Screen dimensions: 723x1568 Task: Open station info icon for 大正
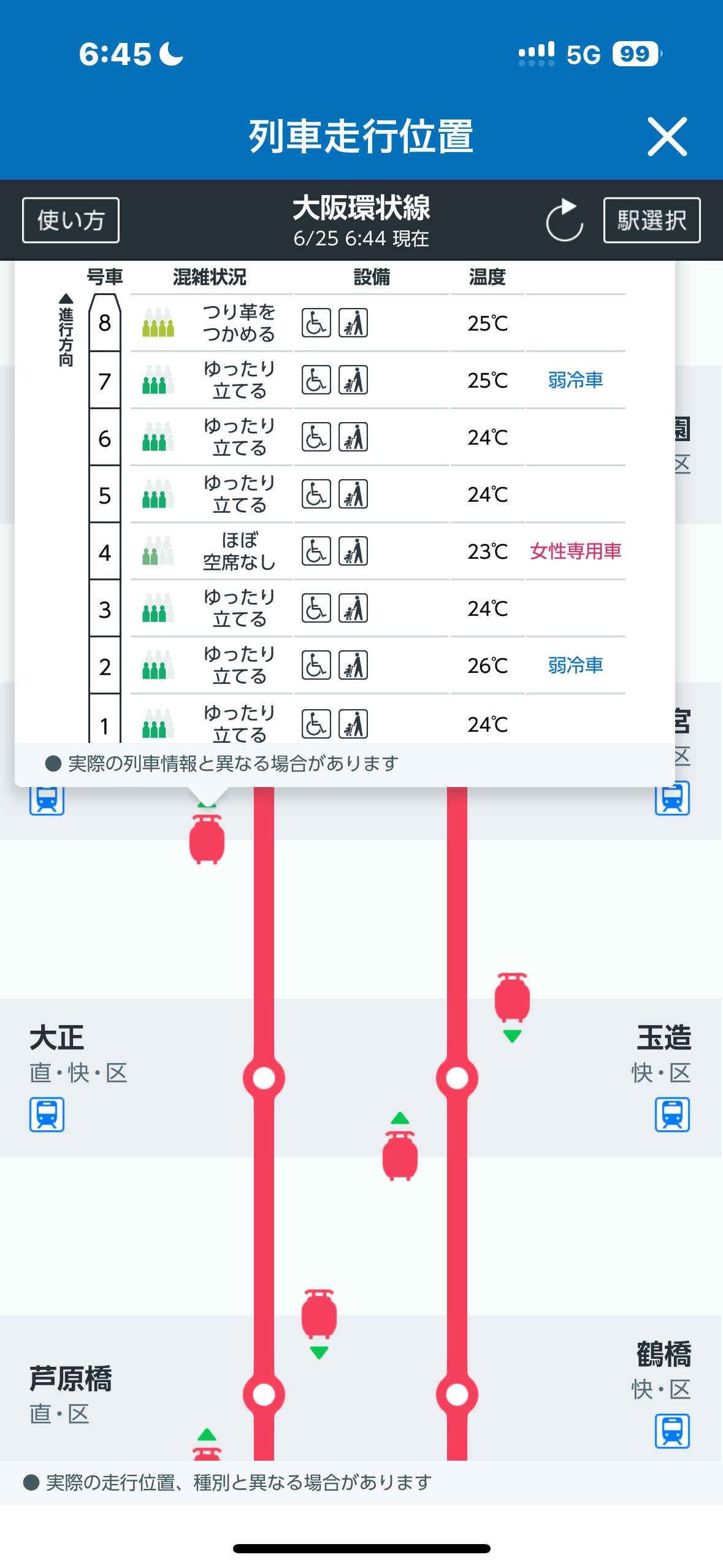click(47, 1115)
